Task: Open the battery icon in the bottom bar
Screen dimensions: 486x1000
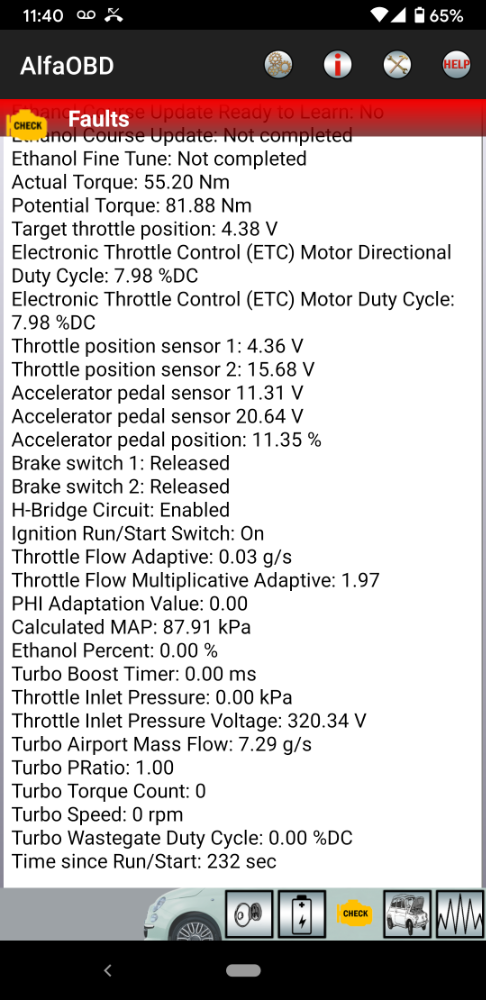Action: tap(302, 914)
